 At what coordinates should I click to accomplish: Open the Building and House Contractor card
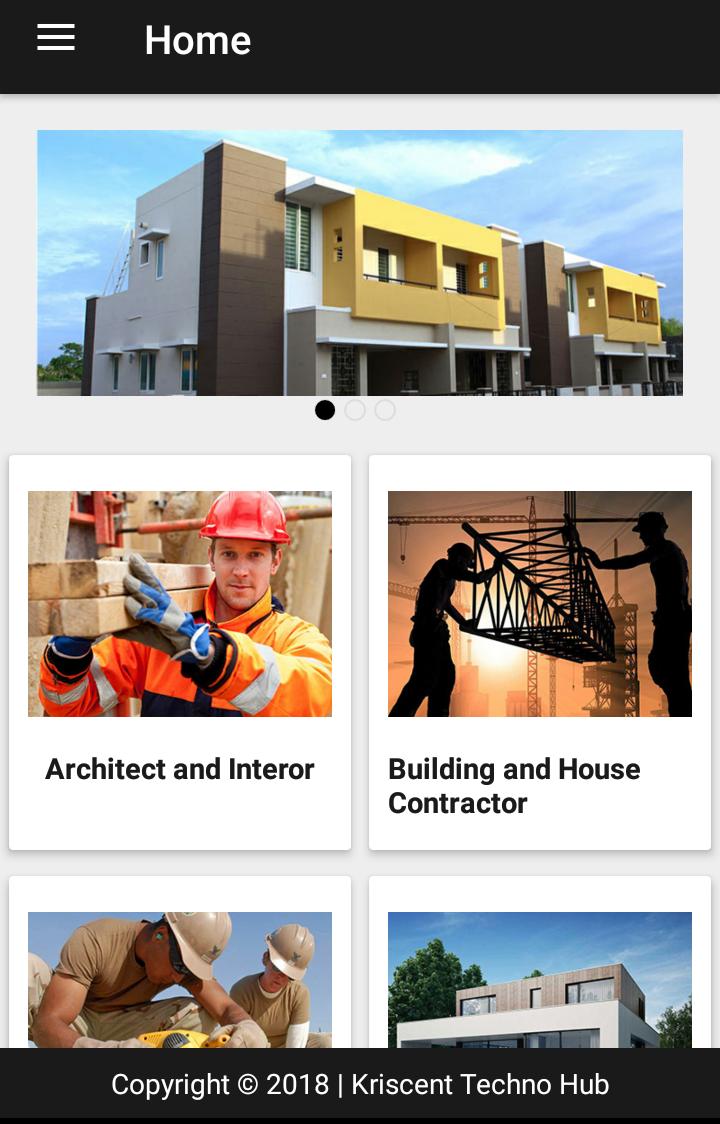[x=540, y=650]
